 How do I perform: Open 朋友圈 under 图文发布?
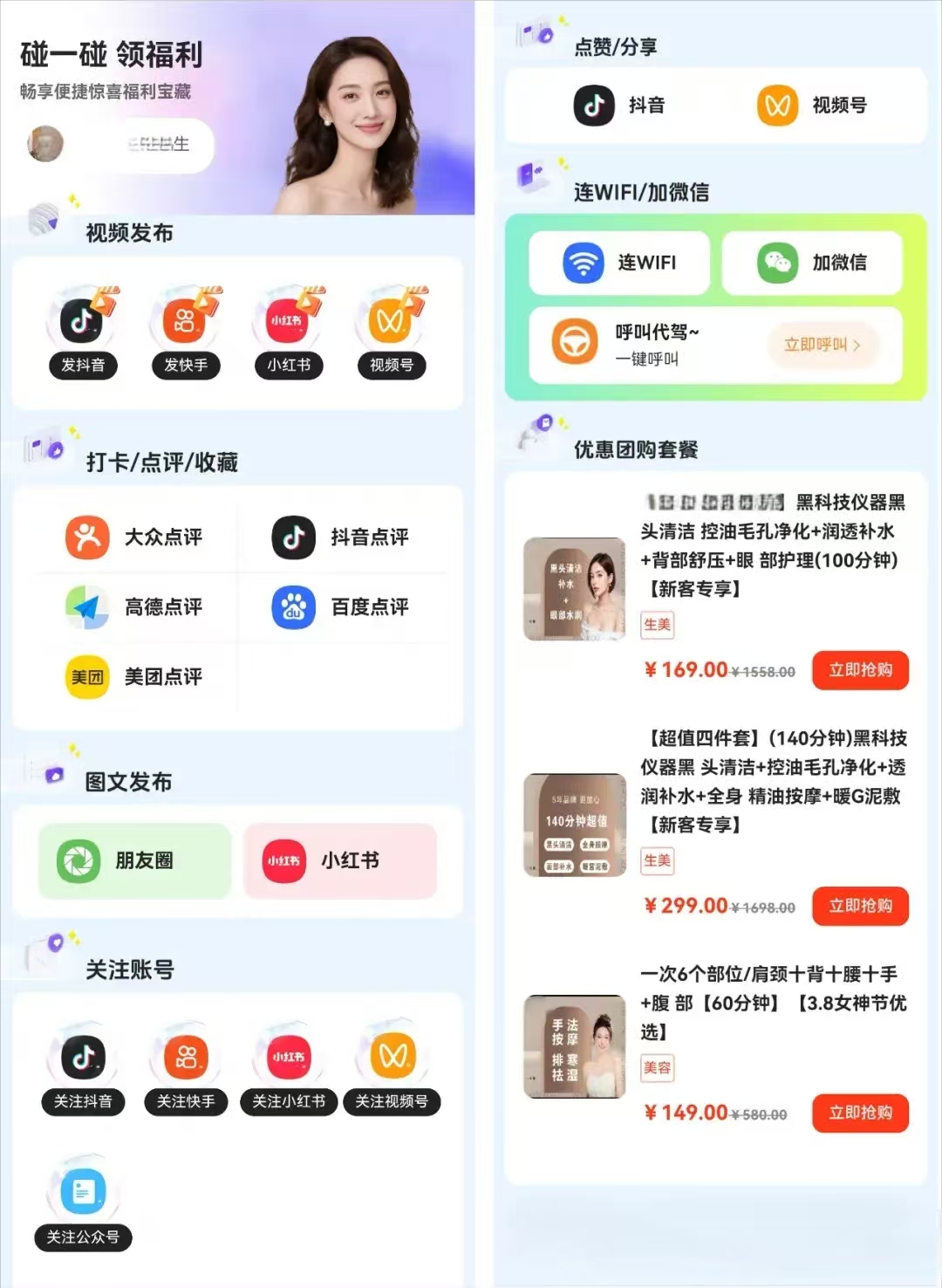(x=133, y=860)
